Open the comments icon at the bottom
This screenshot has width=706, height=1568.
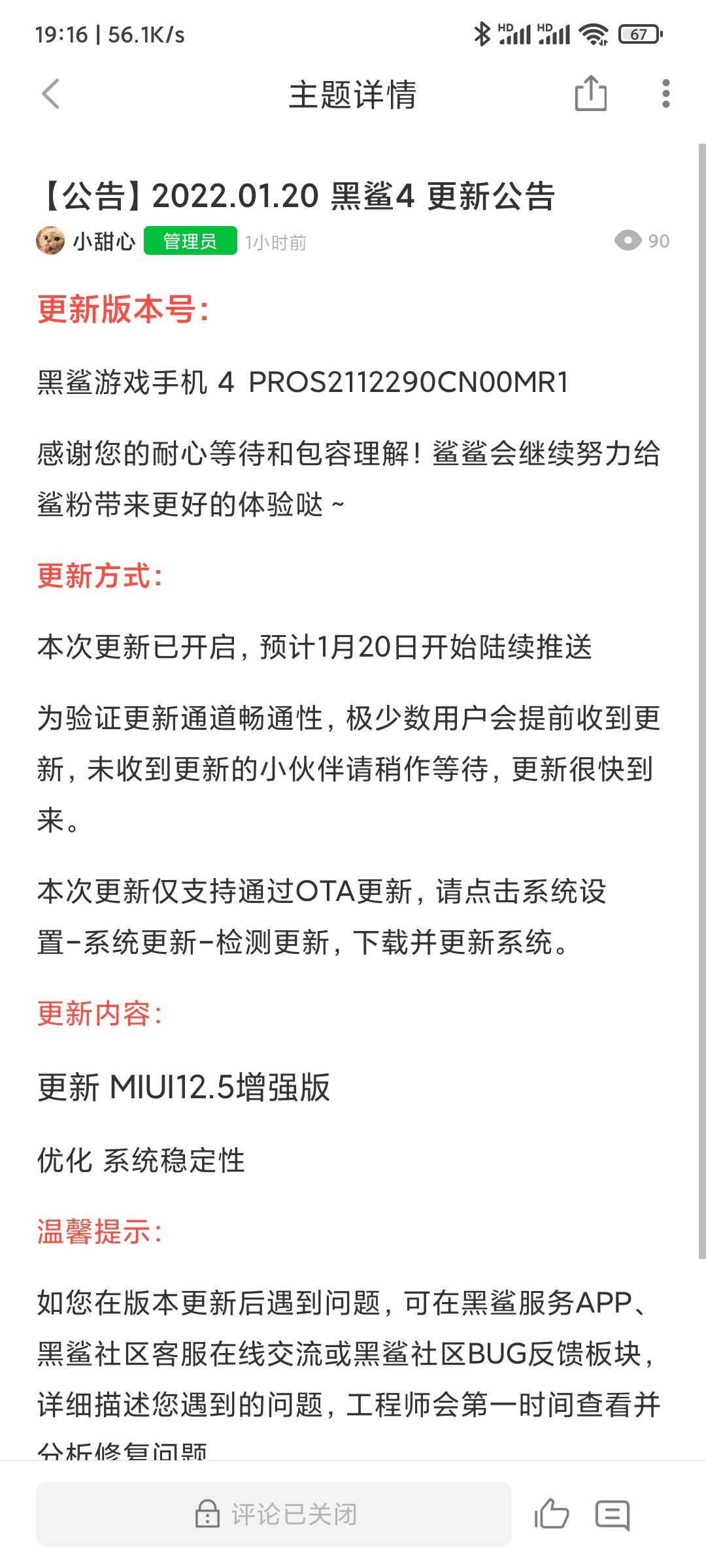coord(613,1514)
